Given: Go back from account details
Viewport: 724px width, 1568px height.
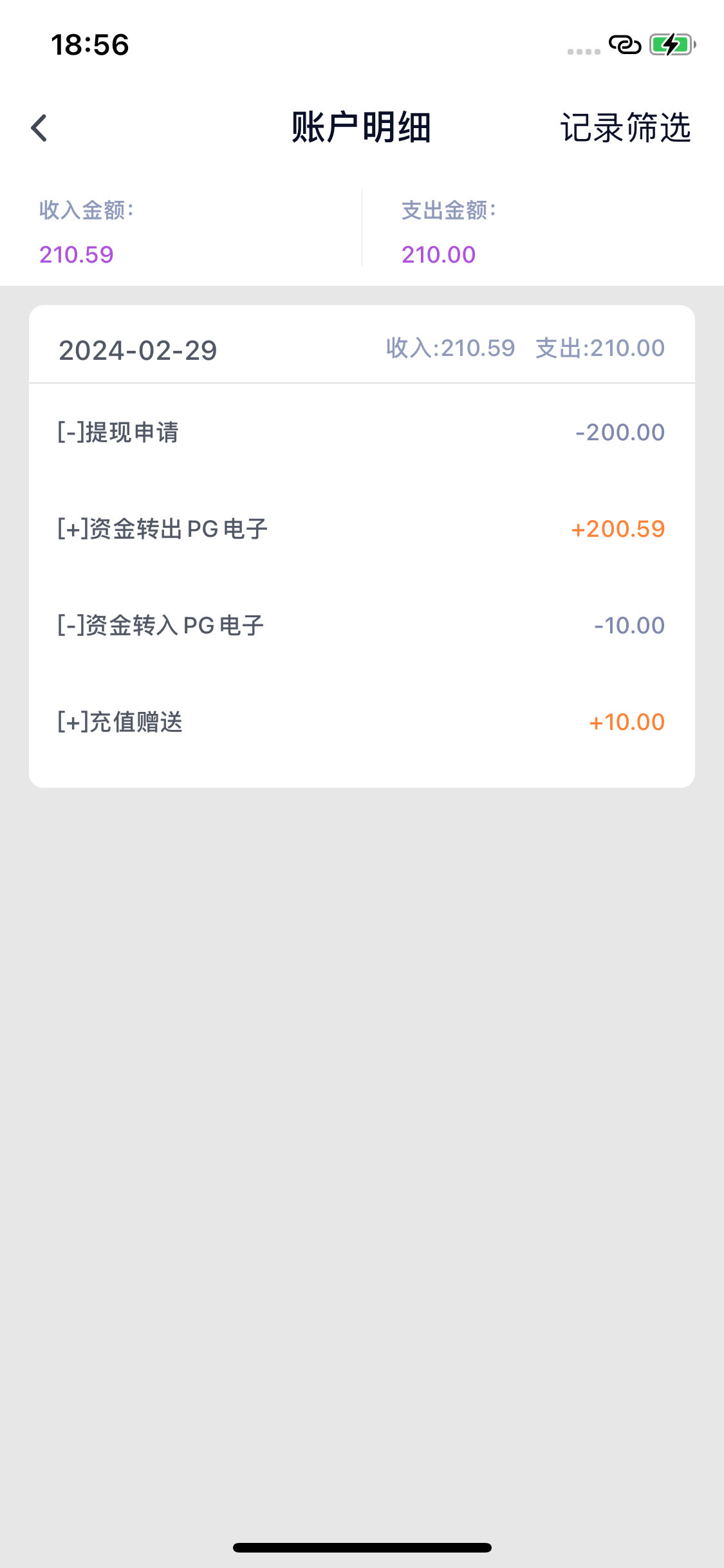Looking at the screenshot, I should coord(39,127).
